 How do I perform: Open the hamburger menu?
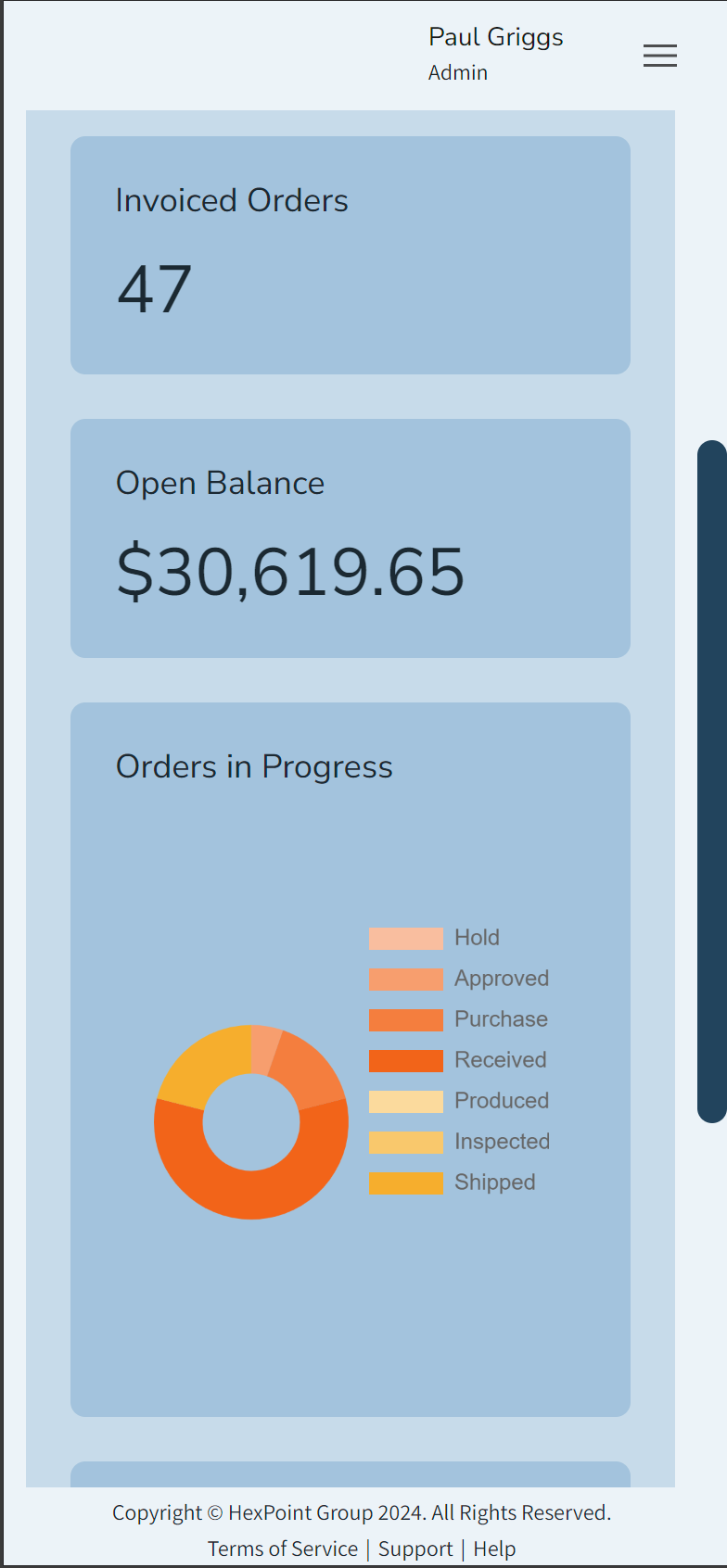660,56
